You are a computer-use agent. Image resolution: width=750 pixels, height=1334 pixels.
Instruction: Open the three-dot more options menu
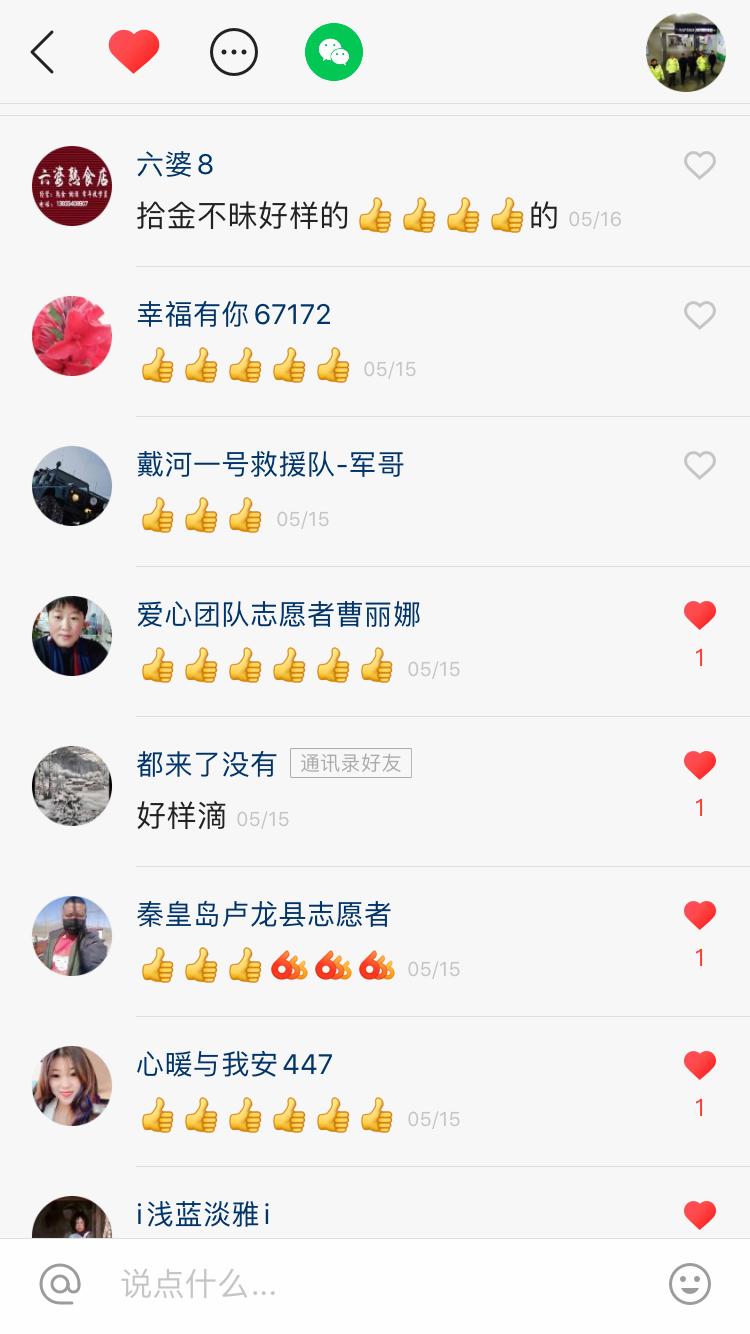(x=234, y=52)
